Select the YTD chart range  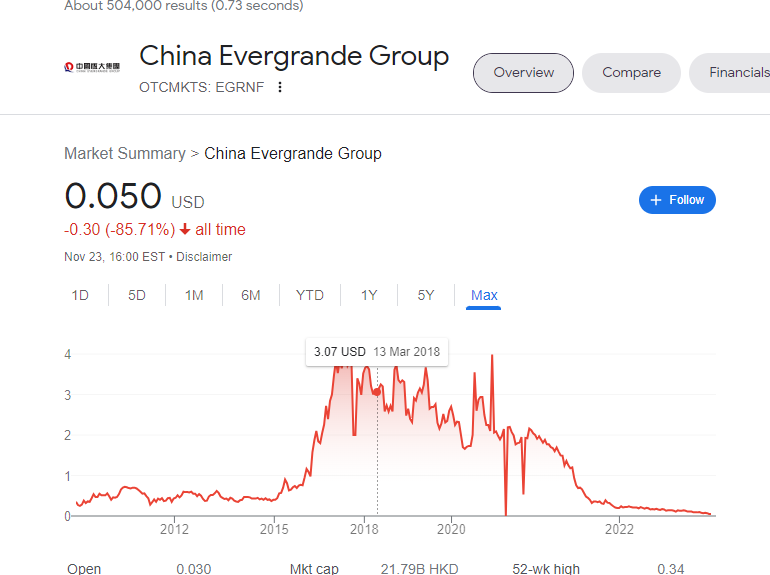tap(310, 295)
